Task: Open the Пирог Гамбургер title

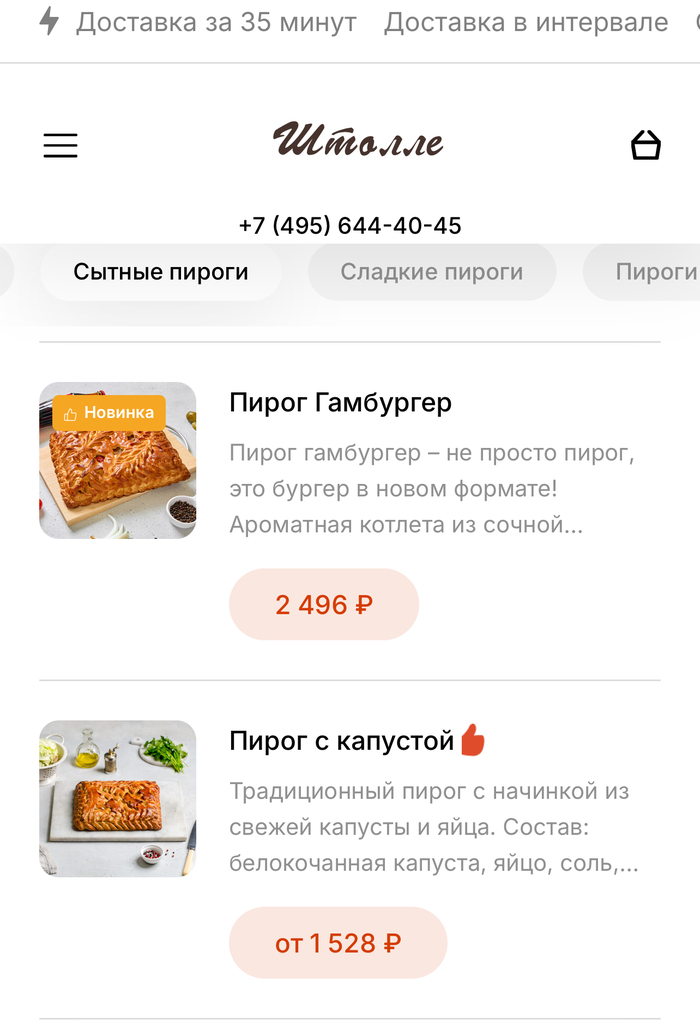Action: (x=341, y=402)
